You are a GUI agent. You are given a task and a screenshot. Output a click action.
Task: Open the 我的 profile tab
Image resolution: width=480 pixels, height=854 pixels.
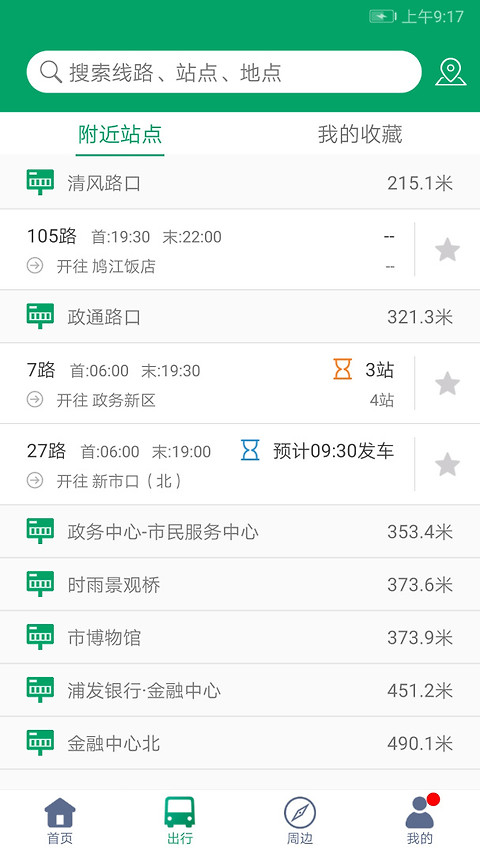(420, 821)
